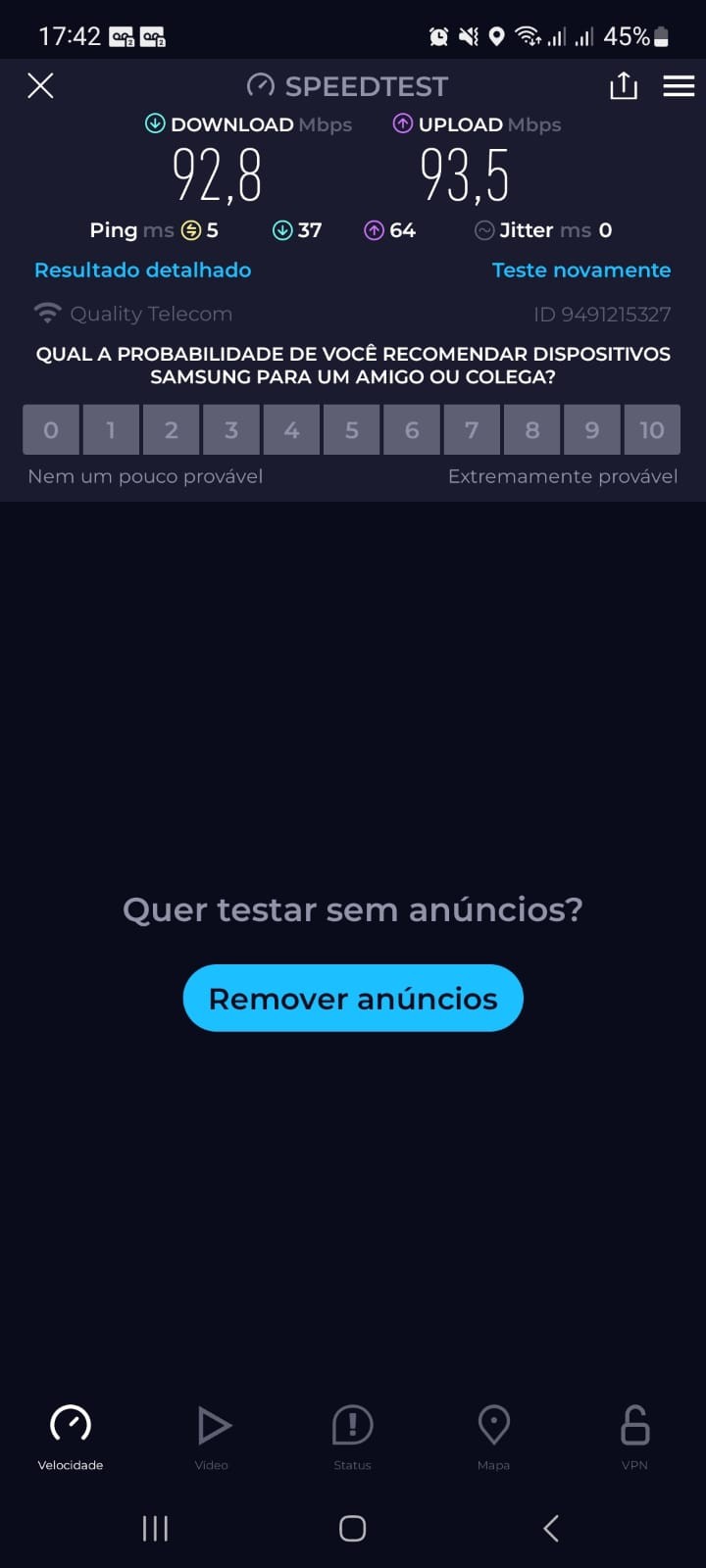Tap the Remover anúncios button

point(353,999)
